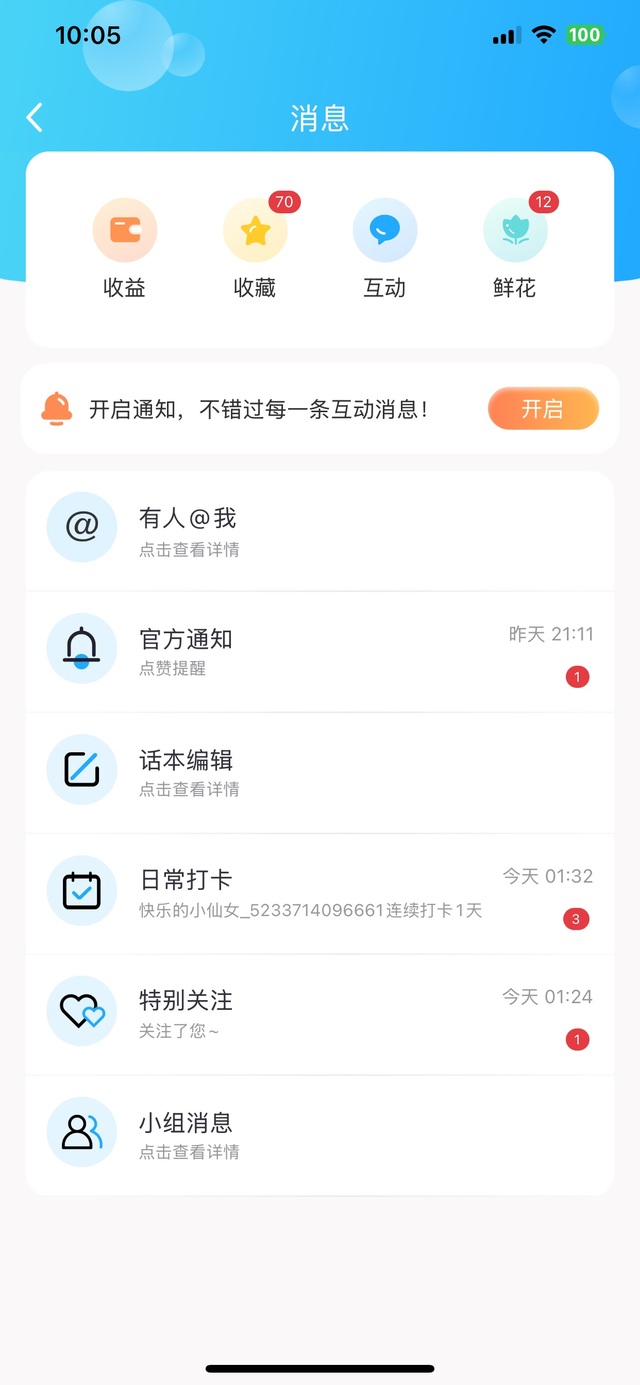Open 鲜花 flowers with 12 badge

(517, 247)
